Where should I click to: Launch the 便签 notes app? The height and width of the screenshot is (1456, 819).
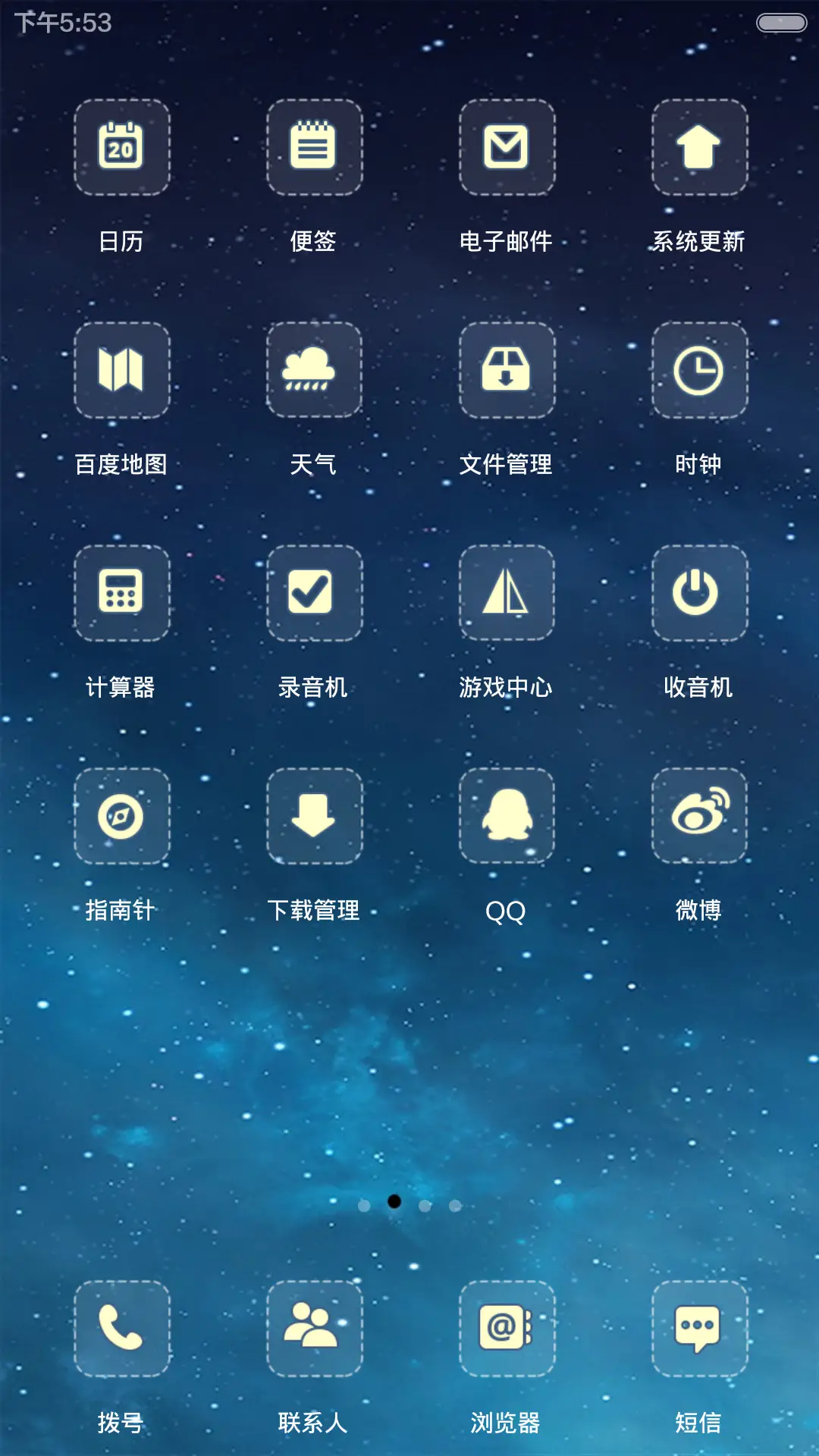pyautogui.click(x=314, y=147)
